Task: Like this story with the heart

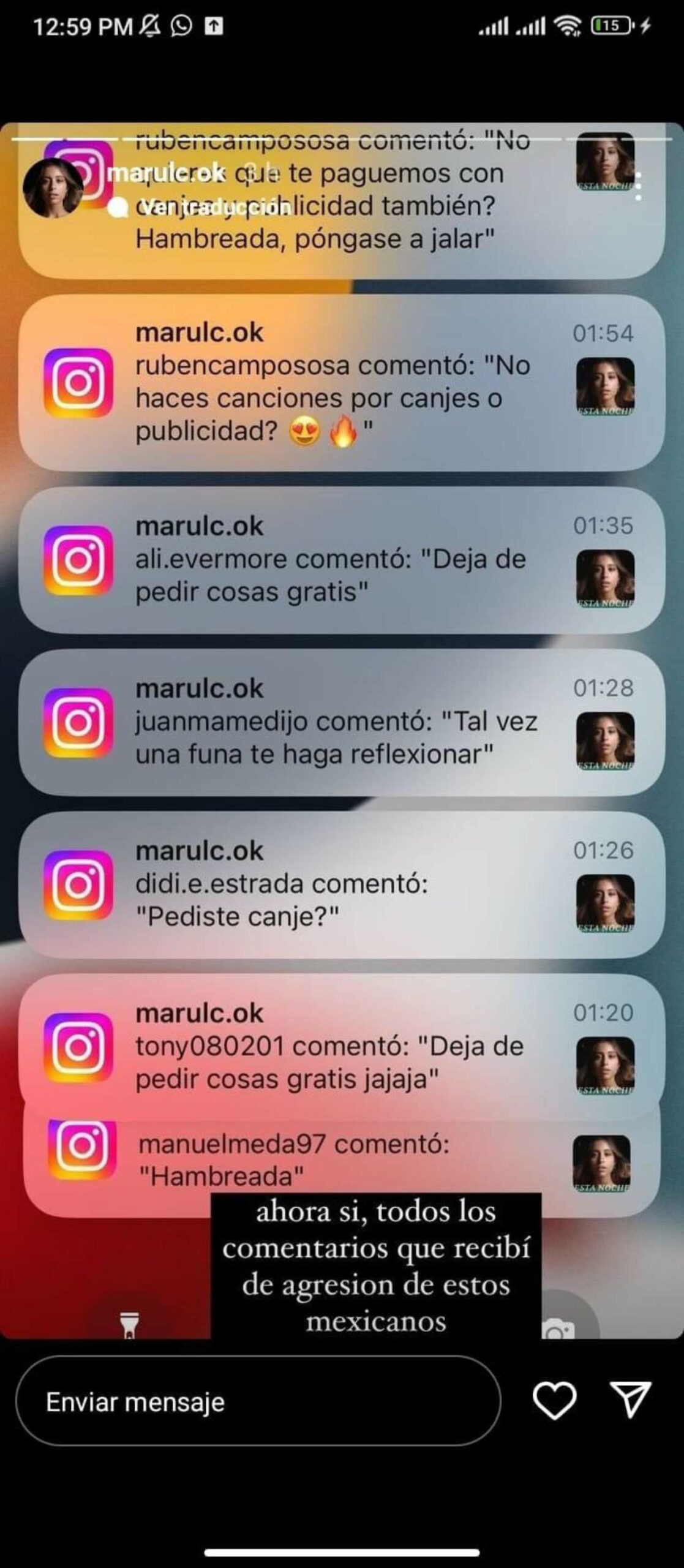Action: 554,1401
